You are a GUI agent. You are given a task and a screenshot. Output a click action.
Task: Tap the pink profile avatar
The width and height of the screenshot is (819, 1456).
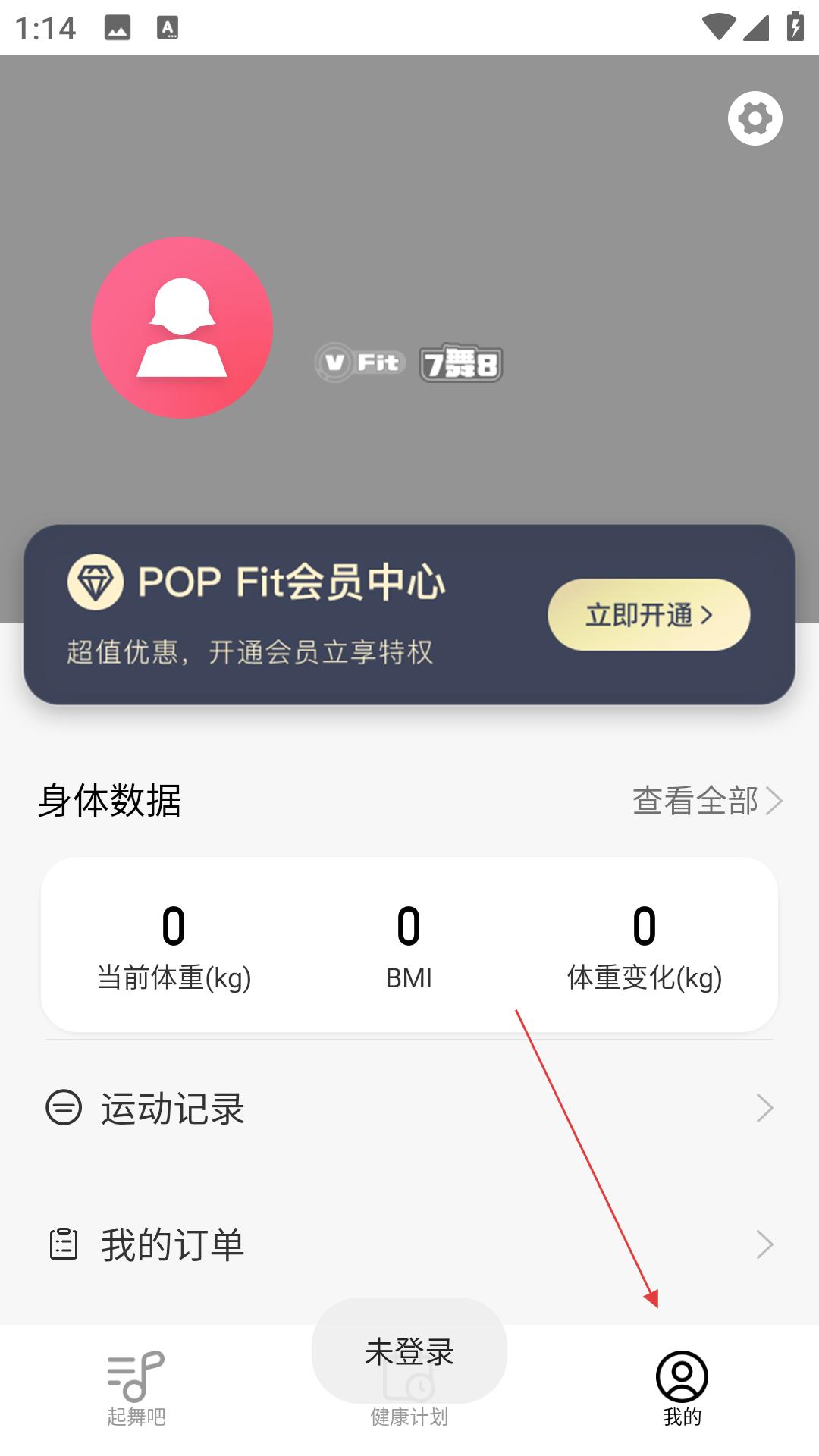tap(182, 328)
